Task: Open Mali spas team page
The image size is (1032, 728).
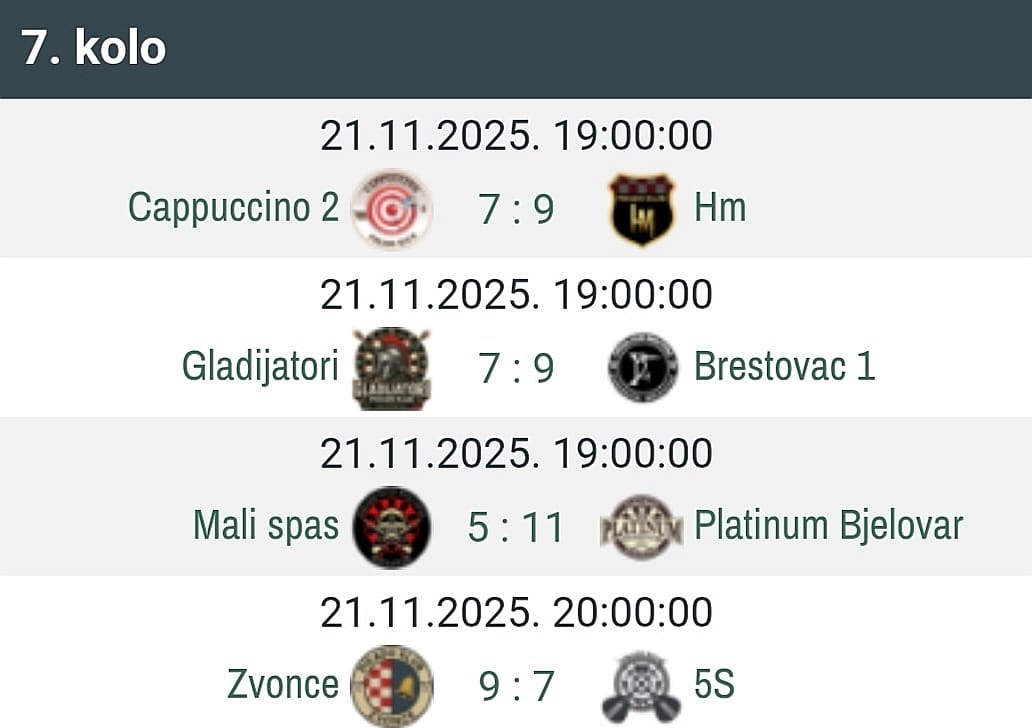Action: 266,526
